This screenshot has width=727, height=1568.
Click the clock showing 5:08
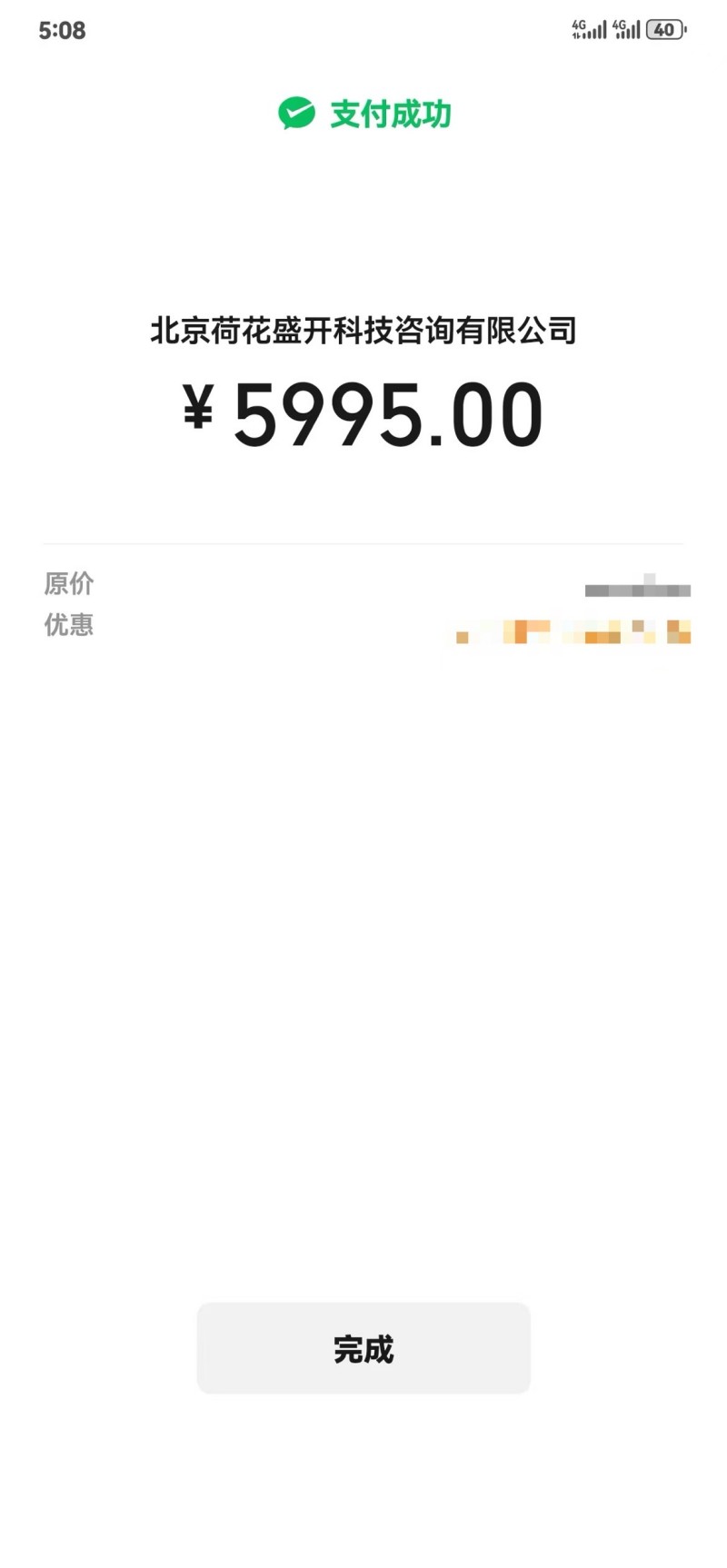click(63, 30)
